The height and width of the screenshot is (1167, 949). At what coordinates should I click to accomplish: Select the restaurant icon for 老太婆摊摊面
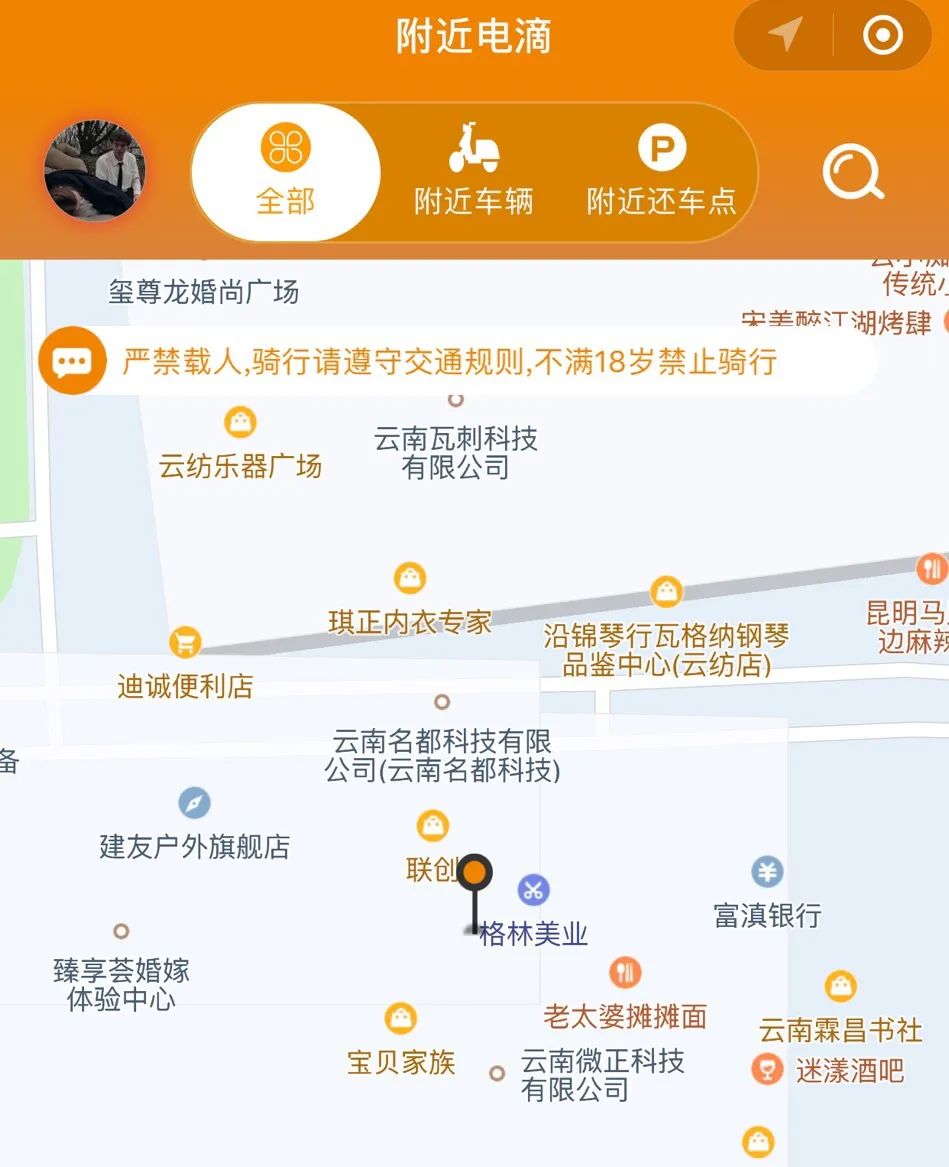pos(627,971)
